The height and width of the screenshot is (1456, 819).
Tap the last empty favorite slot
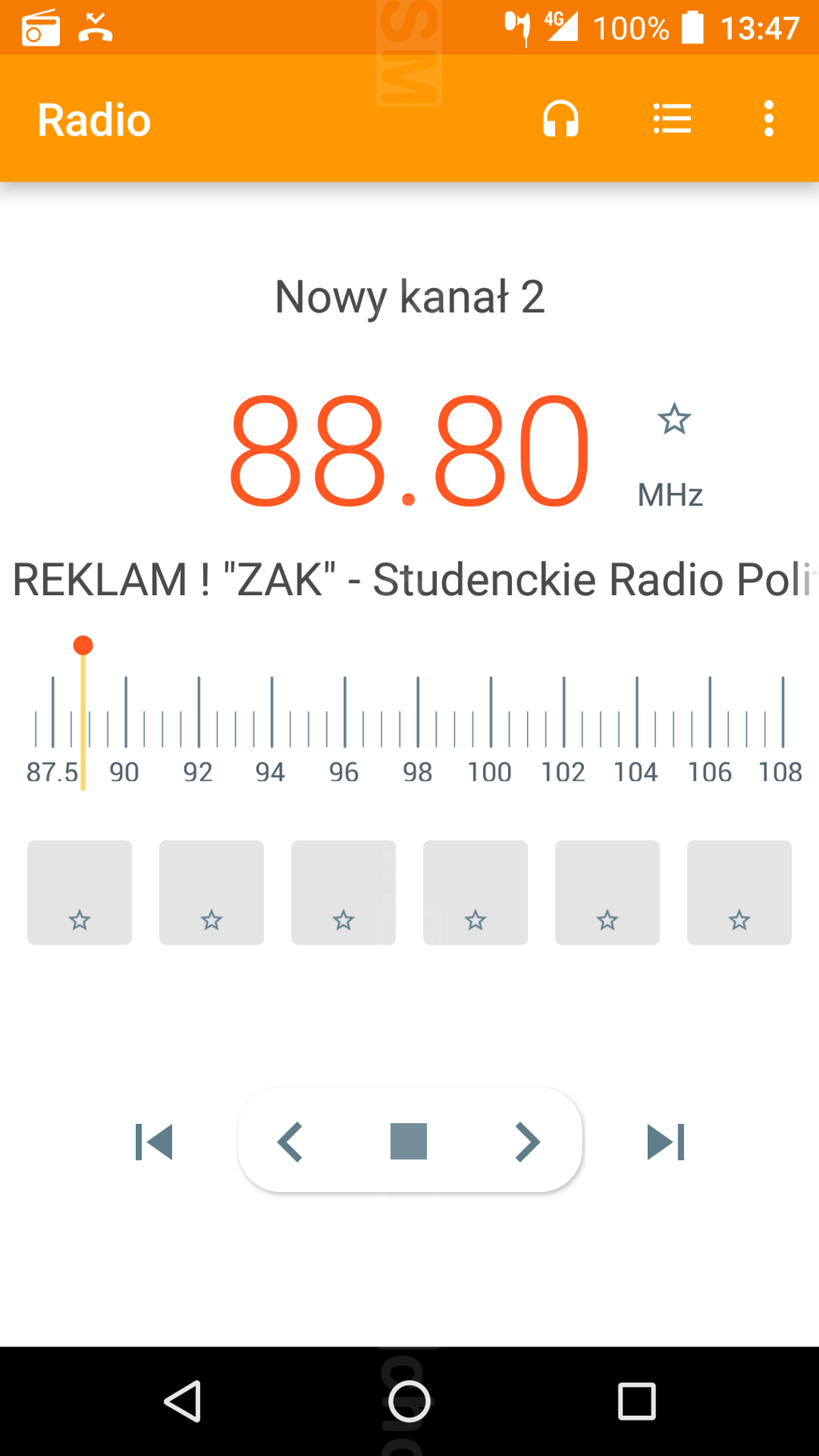click(x=739, y=892)
